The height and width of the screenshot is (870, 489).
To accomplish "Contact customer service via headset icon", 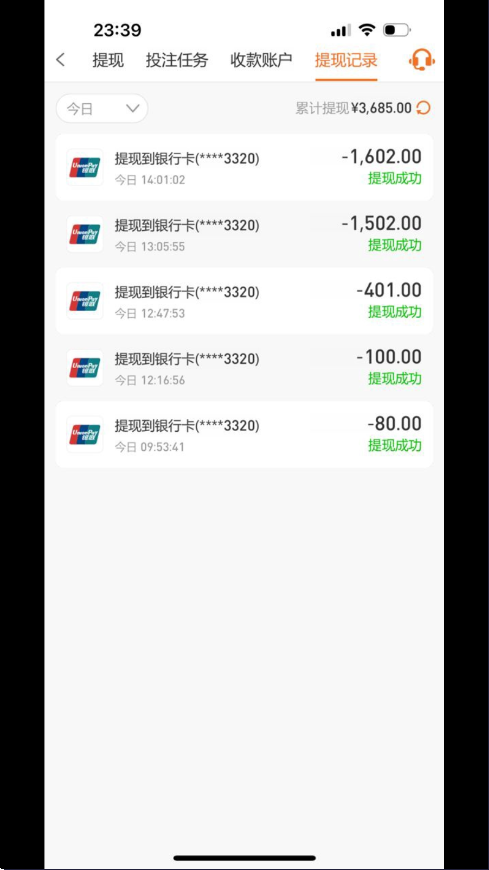I will tap(422, 59).
